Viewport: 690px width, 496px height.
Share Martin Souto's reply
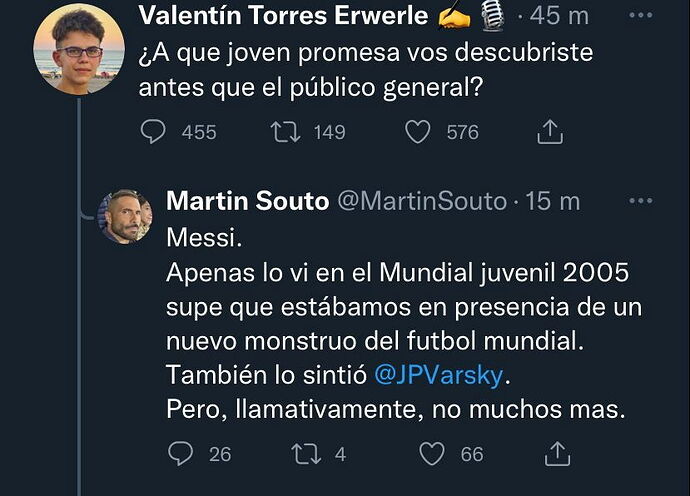(x=555, y=454)
